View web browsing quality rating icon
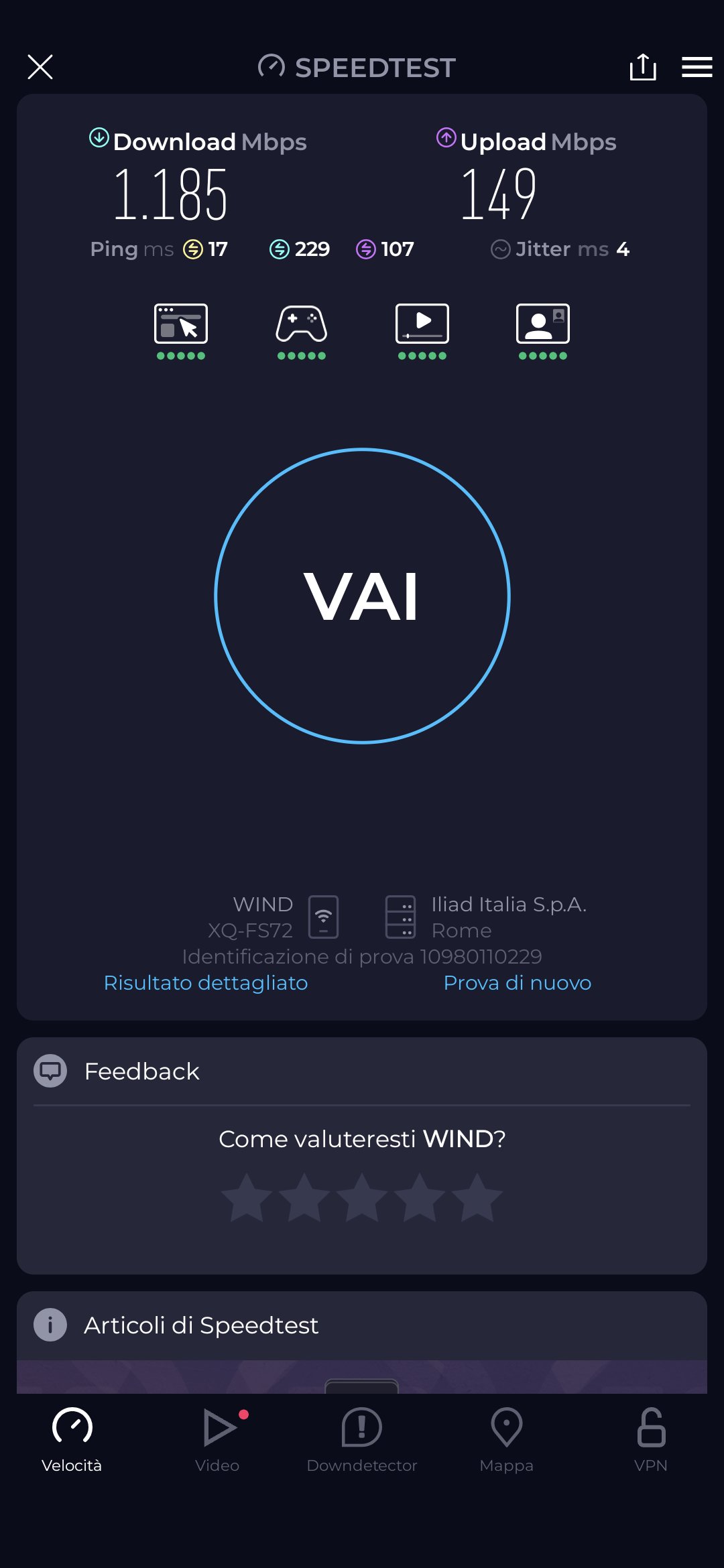 181,325
